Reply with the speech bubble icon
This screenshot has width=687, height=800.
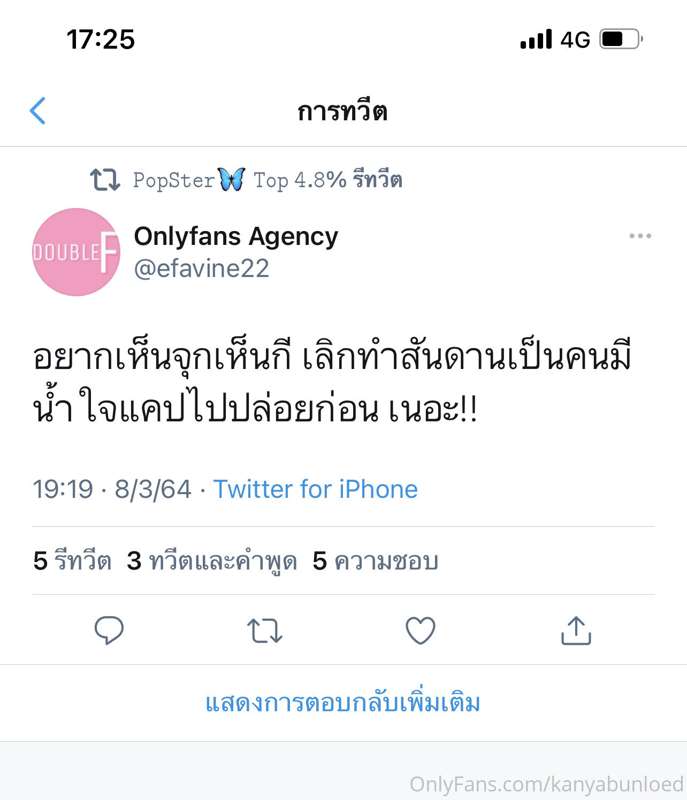(x=108, y=630)
